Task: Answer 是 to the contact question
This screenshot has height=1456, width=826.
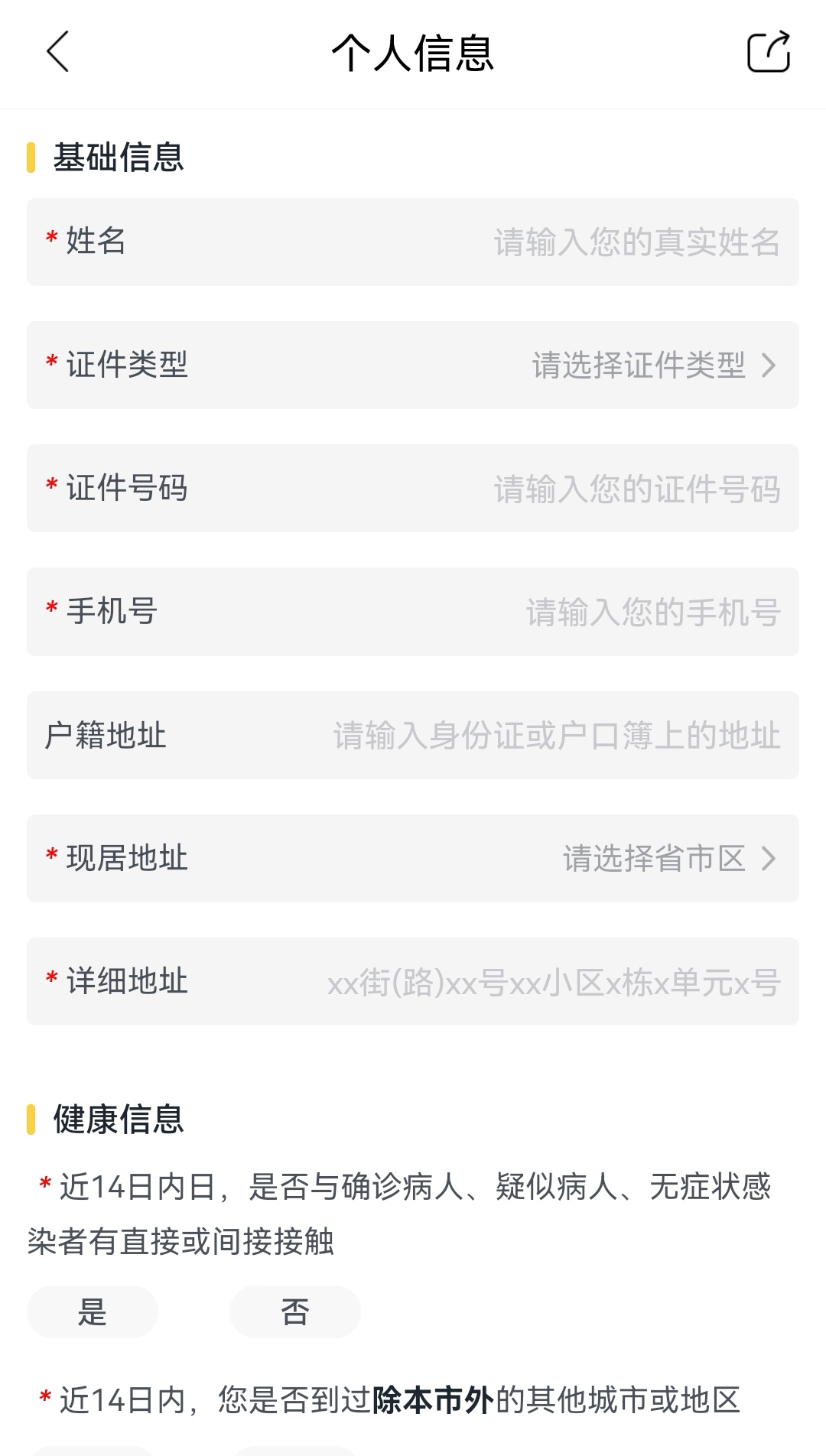Action: [x=93, y=1312]
